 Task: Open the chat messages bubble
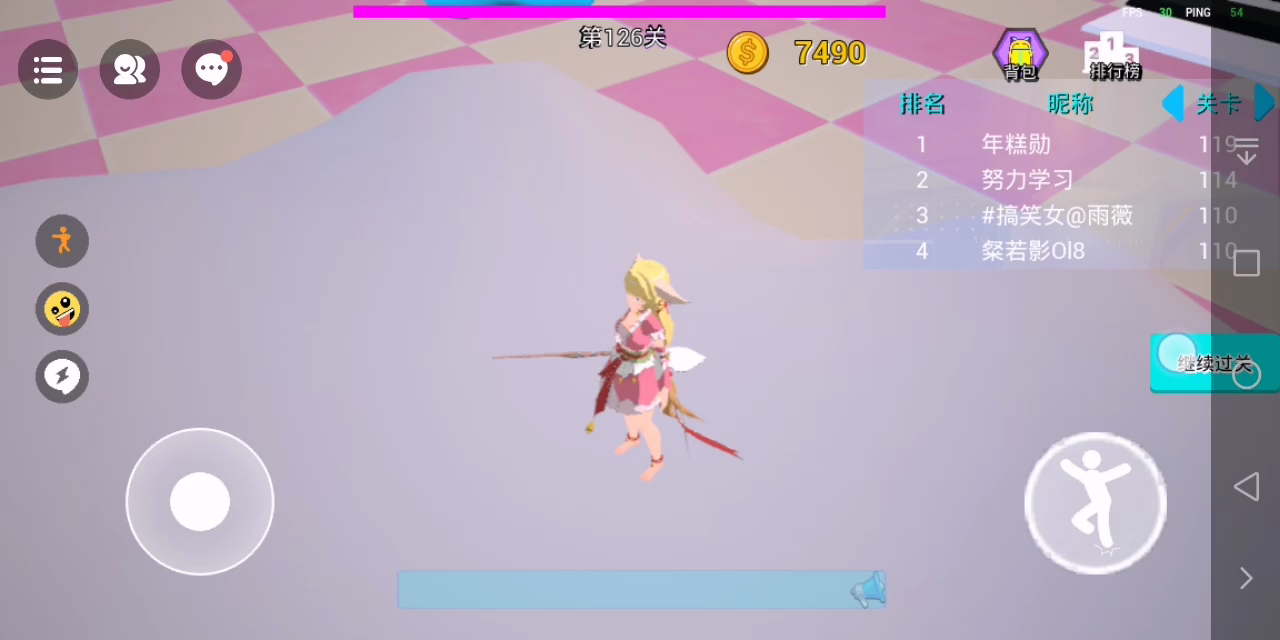tap(211, 69)
